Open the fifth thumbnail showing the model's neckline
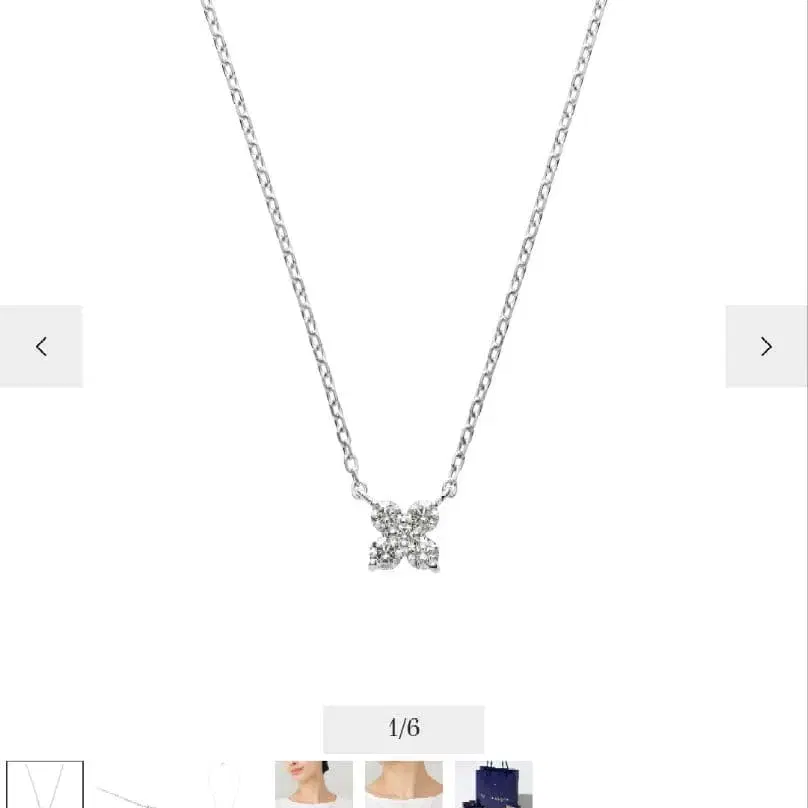This screenshot has height=808, width=808. 403,784
